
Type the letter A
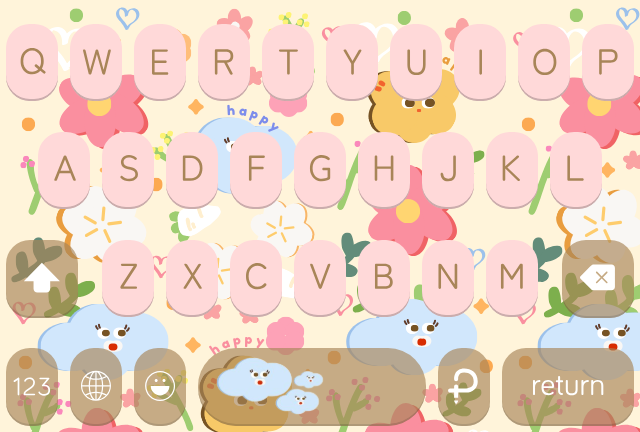click(64, 169)
